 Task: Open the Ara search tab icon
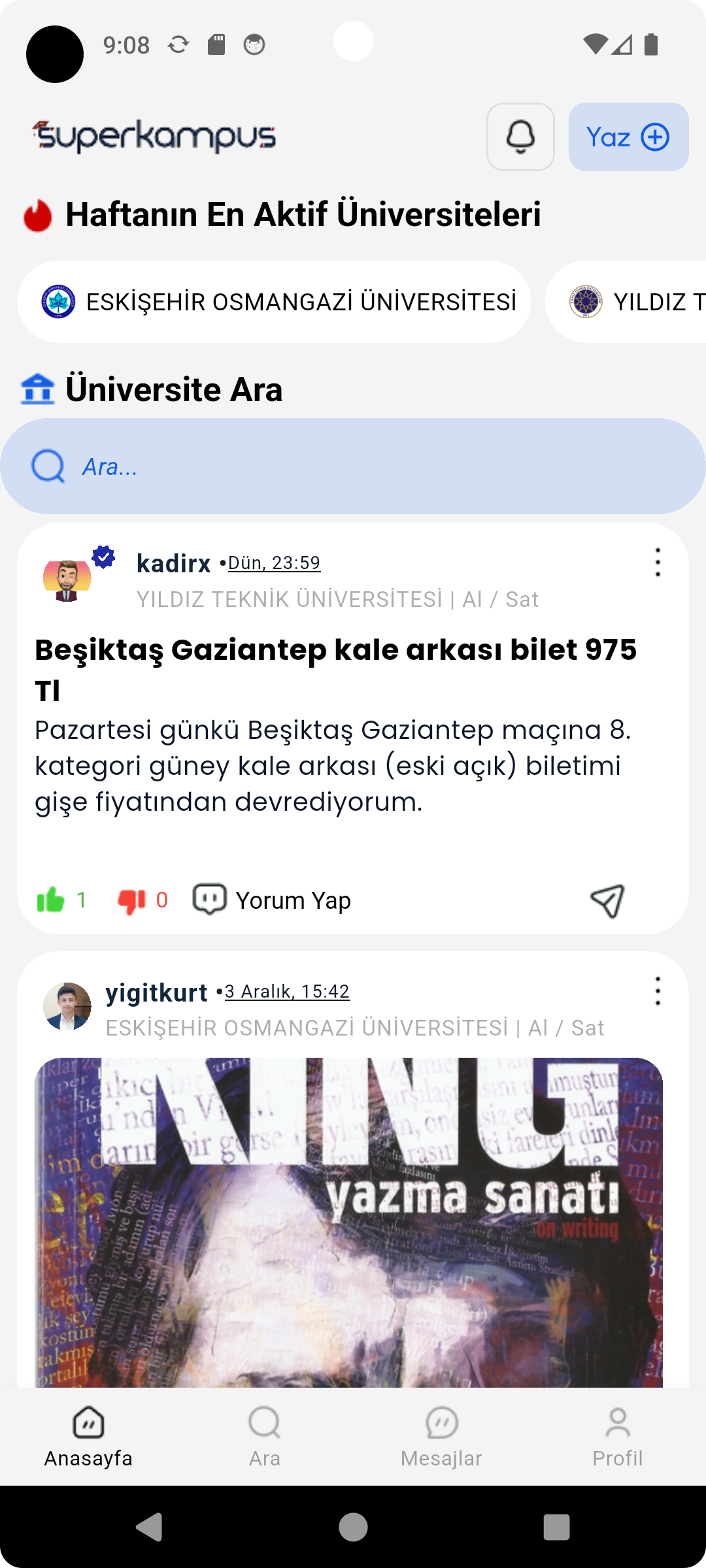point(263,1424)
